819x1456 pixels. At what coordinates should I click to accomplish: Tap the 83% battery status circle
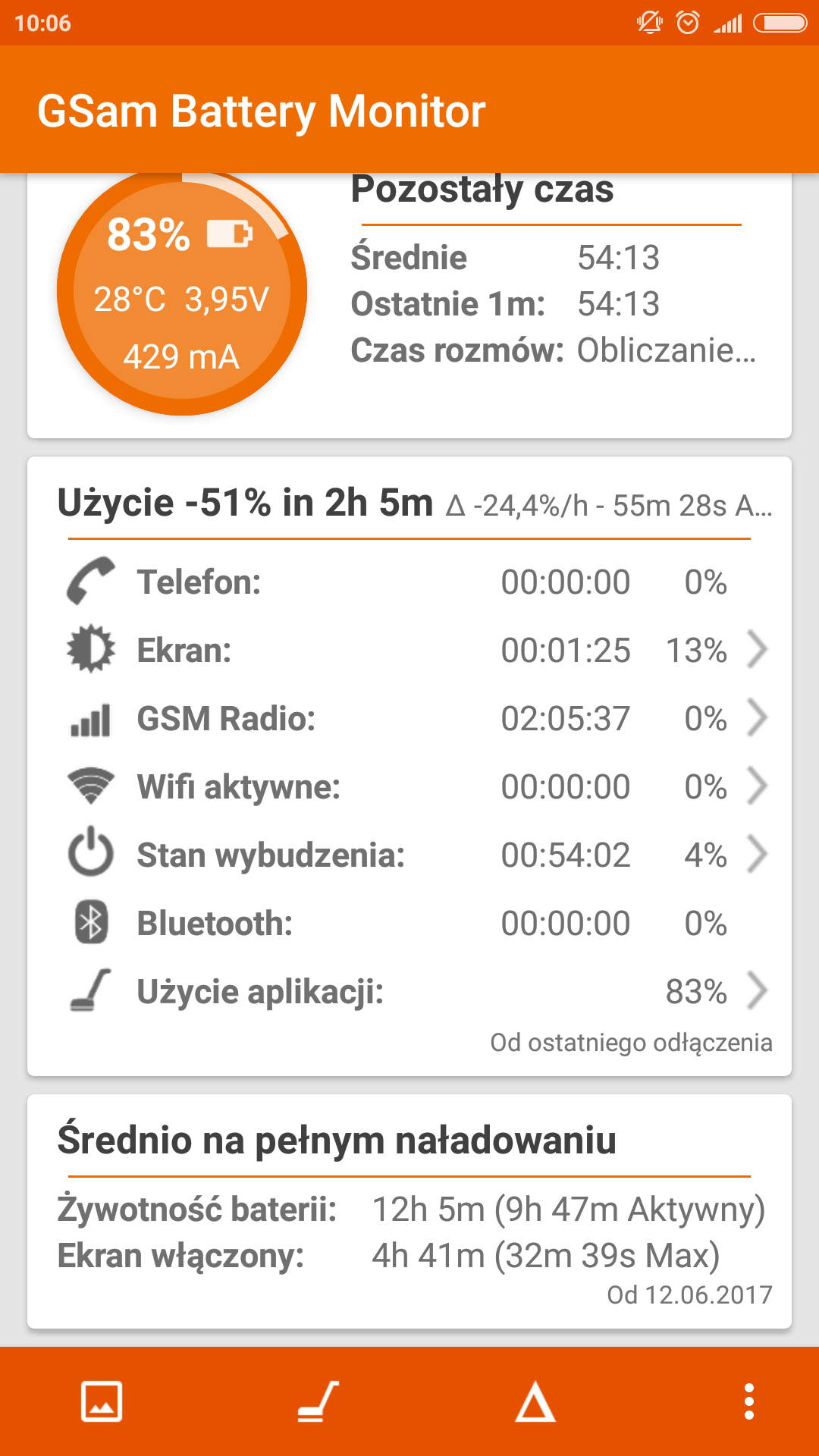[182, 292]
